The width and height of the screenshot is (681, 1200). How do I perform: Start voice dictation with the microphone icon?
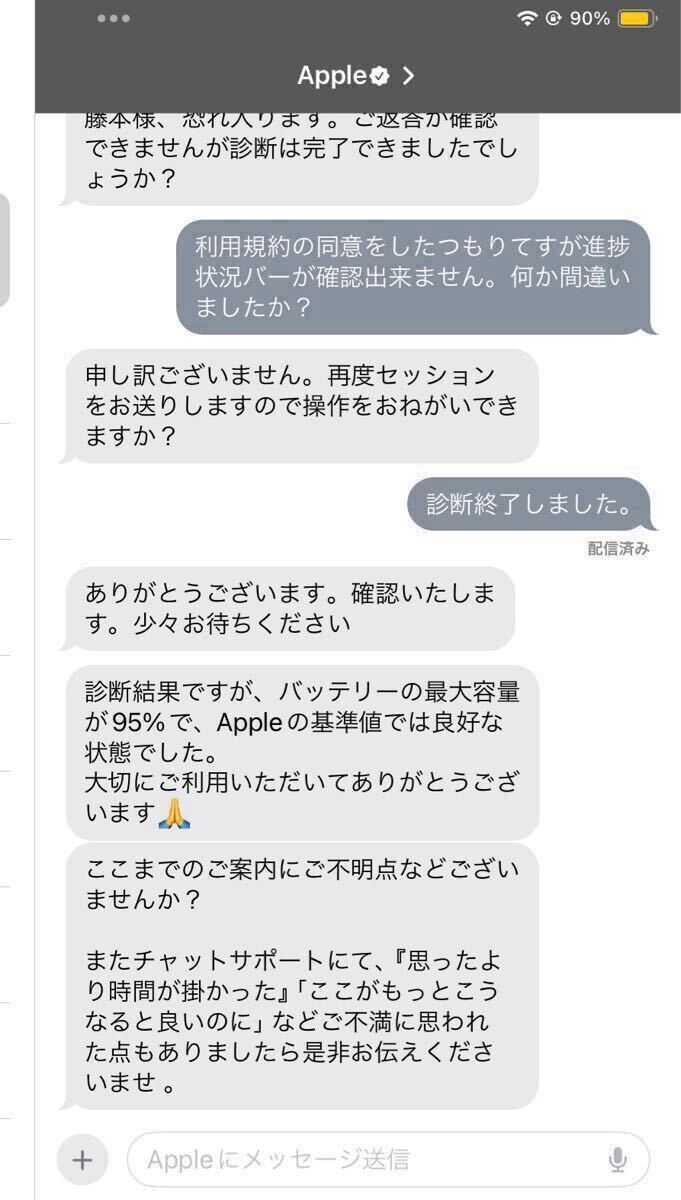[x=618, y=1160]
